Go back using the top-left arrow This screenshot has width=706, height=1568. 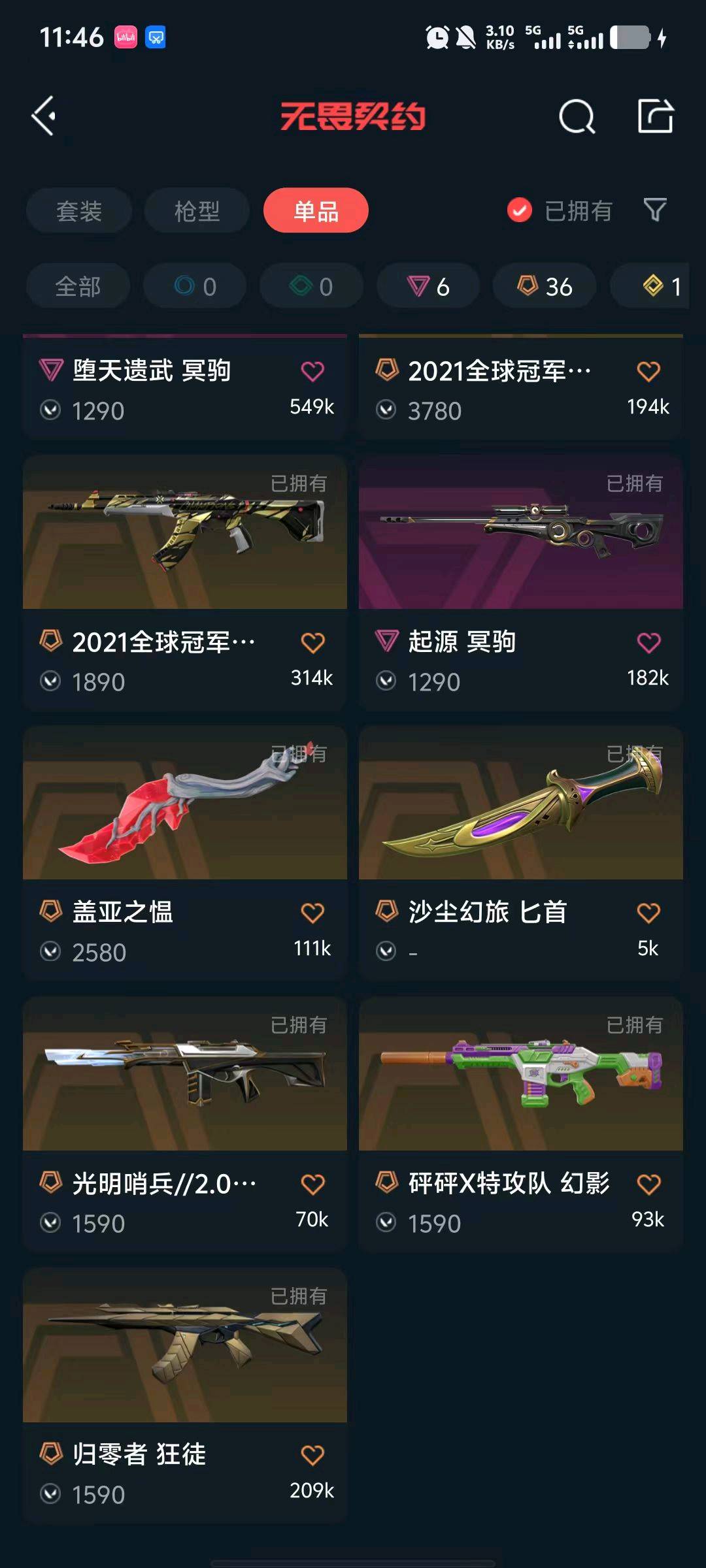click(x=44, y=116)
